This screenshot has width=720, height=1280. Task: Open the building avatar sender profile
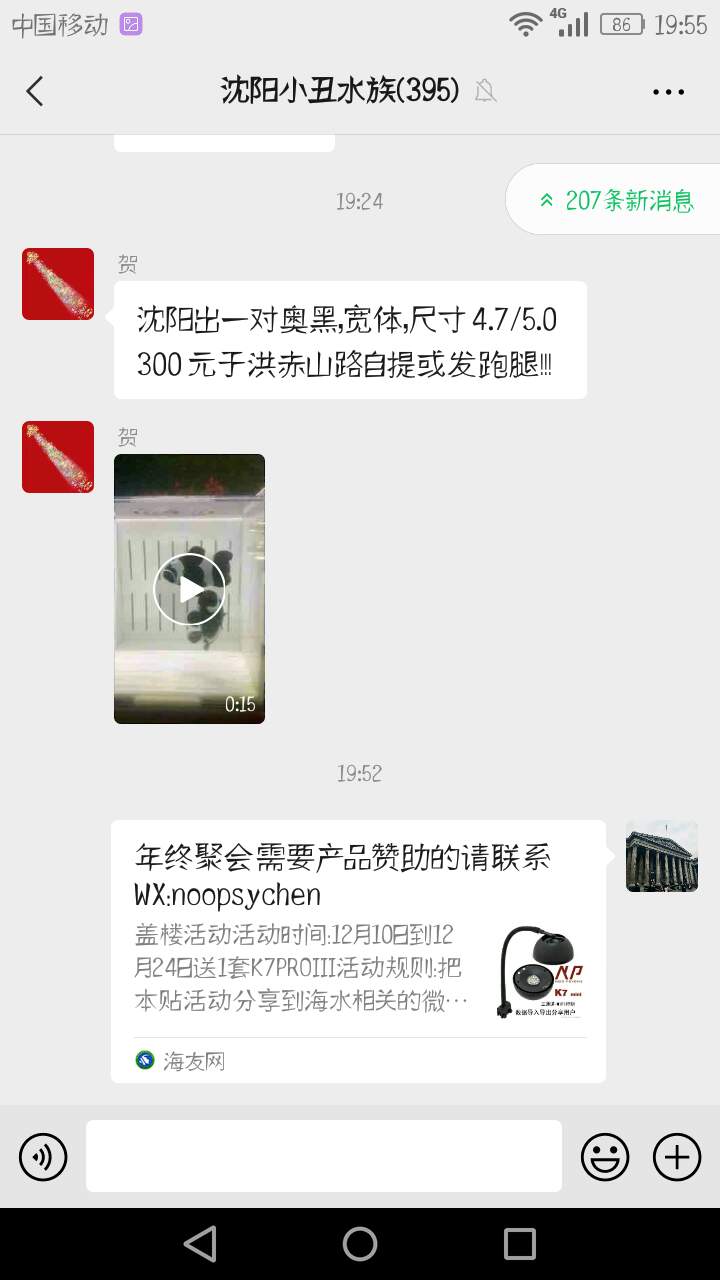pos(661,856)
